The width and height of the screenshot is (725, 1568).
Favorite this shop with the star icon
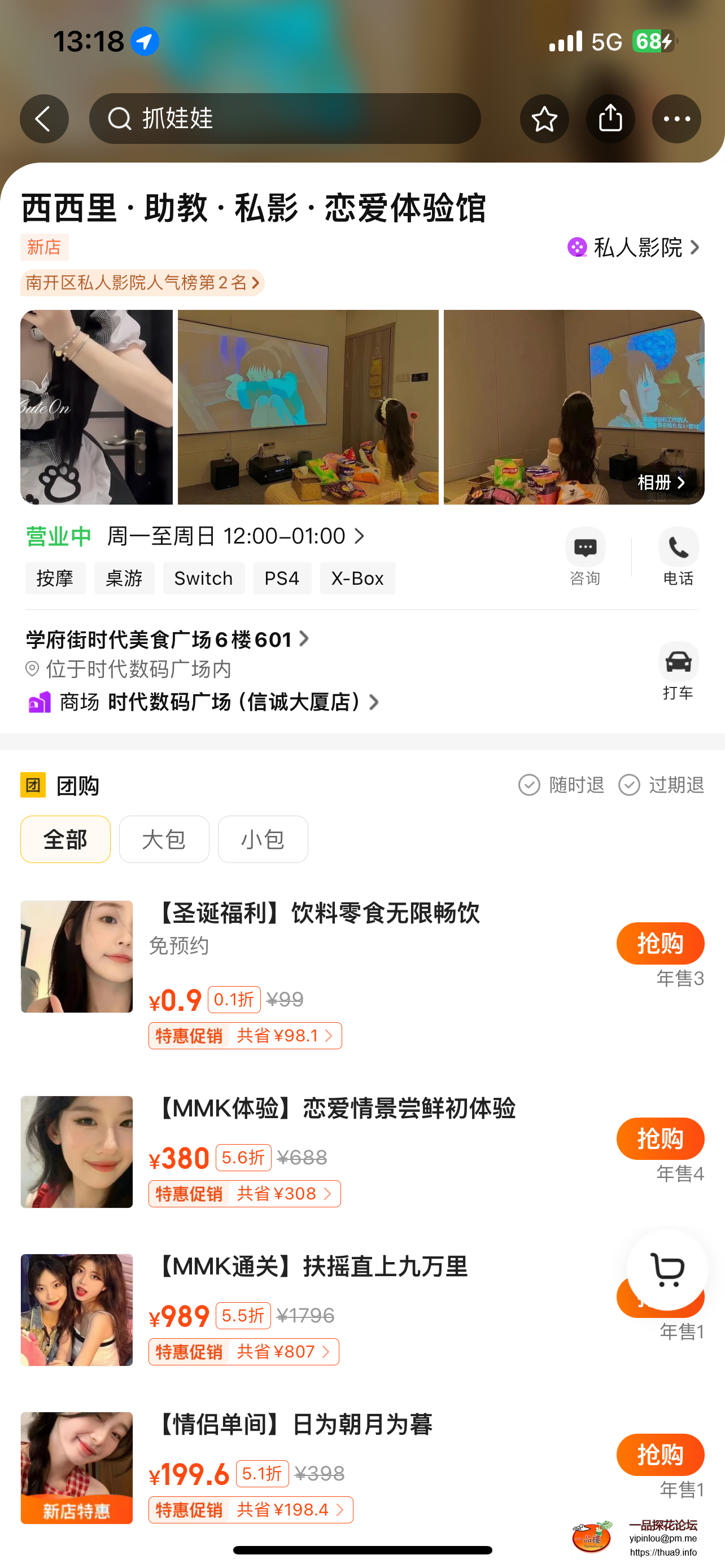pyautogui.click(x=544, y=119)
